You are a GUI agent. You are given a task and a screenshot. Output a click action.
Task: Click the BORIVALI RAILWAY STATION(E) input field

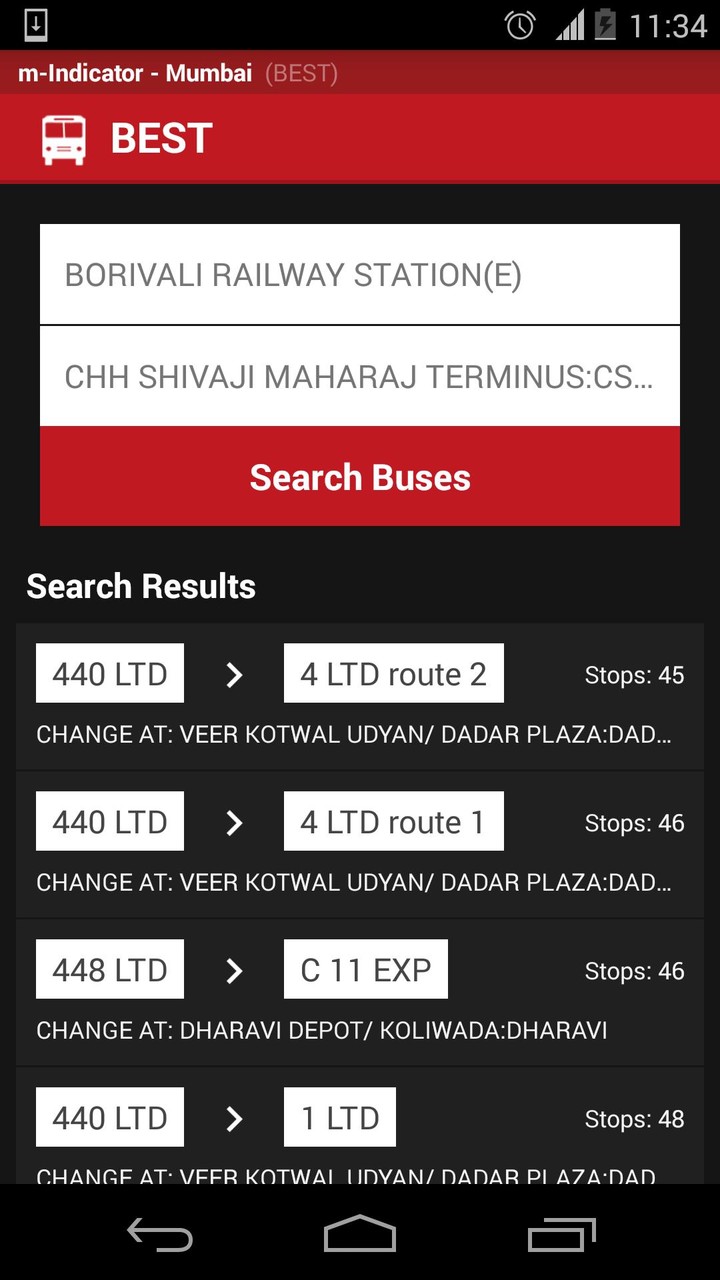[x=360, y=274]
